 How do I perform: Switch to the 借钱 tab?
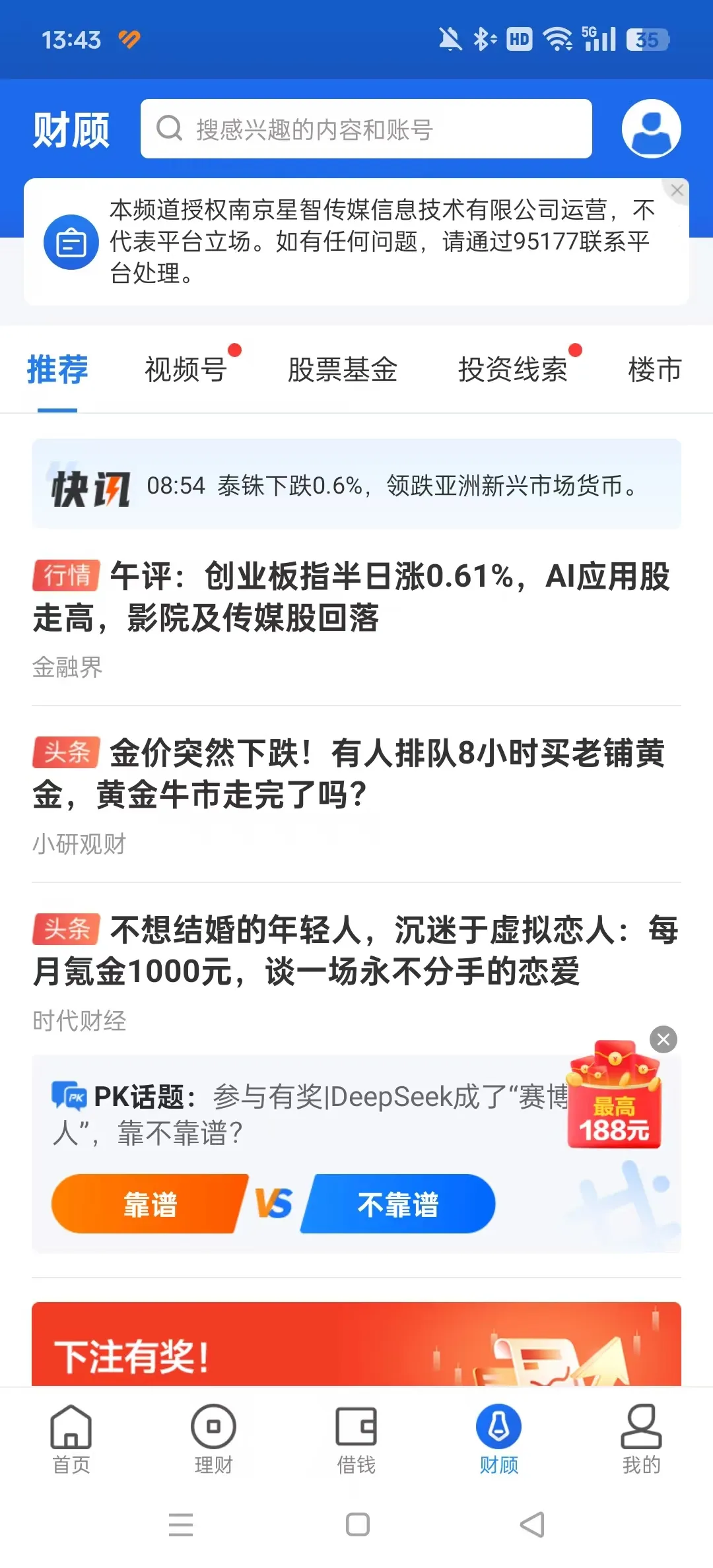(356, 1439)
